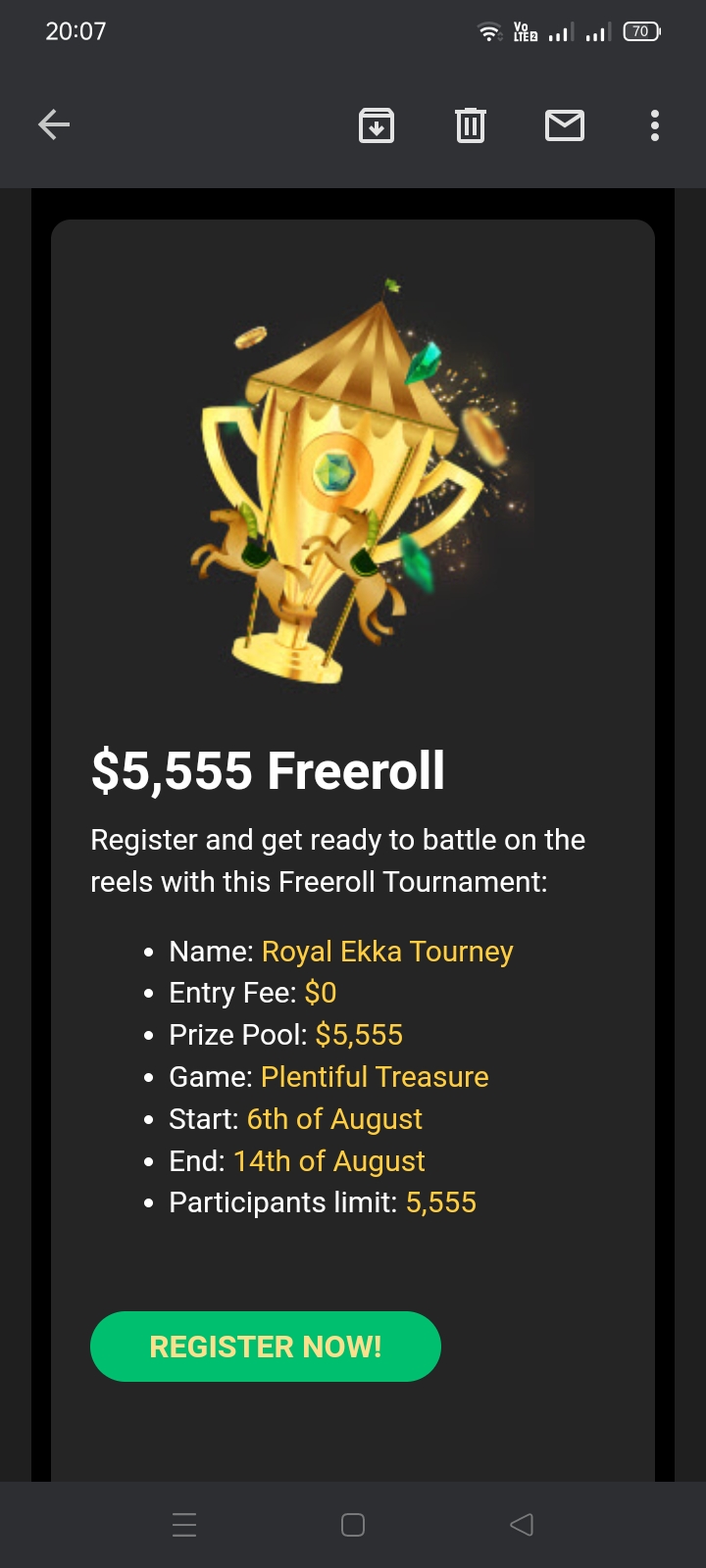This screenshot has width=706, height=1568.
Task: Go to the home screen
Action: click(353, 1524)
